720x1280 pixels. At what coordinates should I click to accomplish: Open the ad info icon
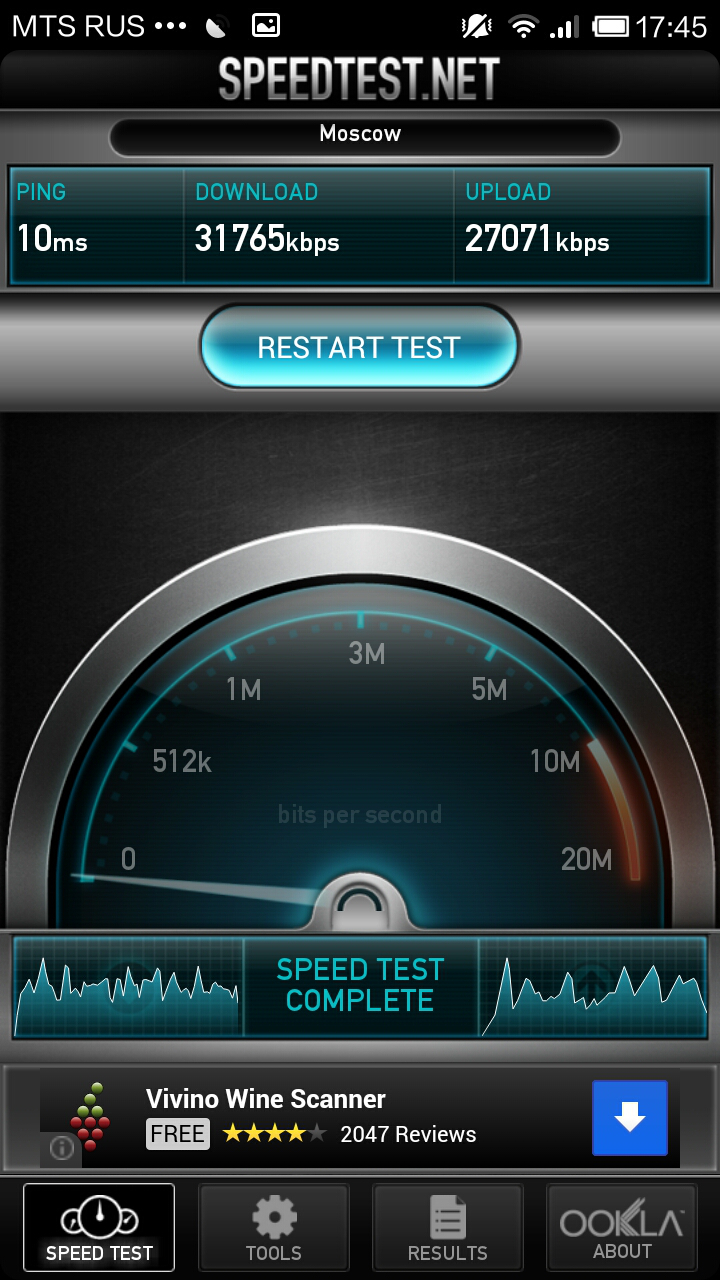point(61,1149)
